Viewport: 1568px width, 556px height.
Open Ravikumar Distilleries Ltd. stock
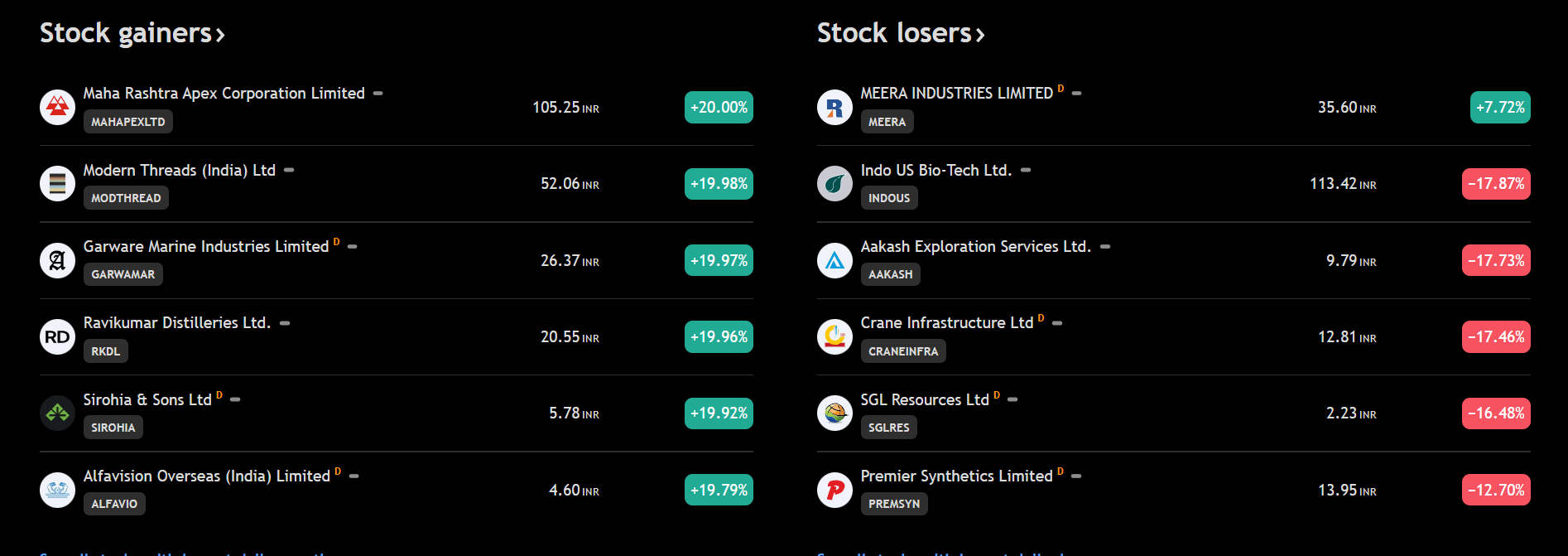pyautogui.click(x=176, y=323)
